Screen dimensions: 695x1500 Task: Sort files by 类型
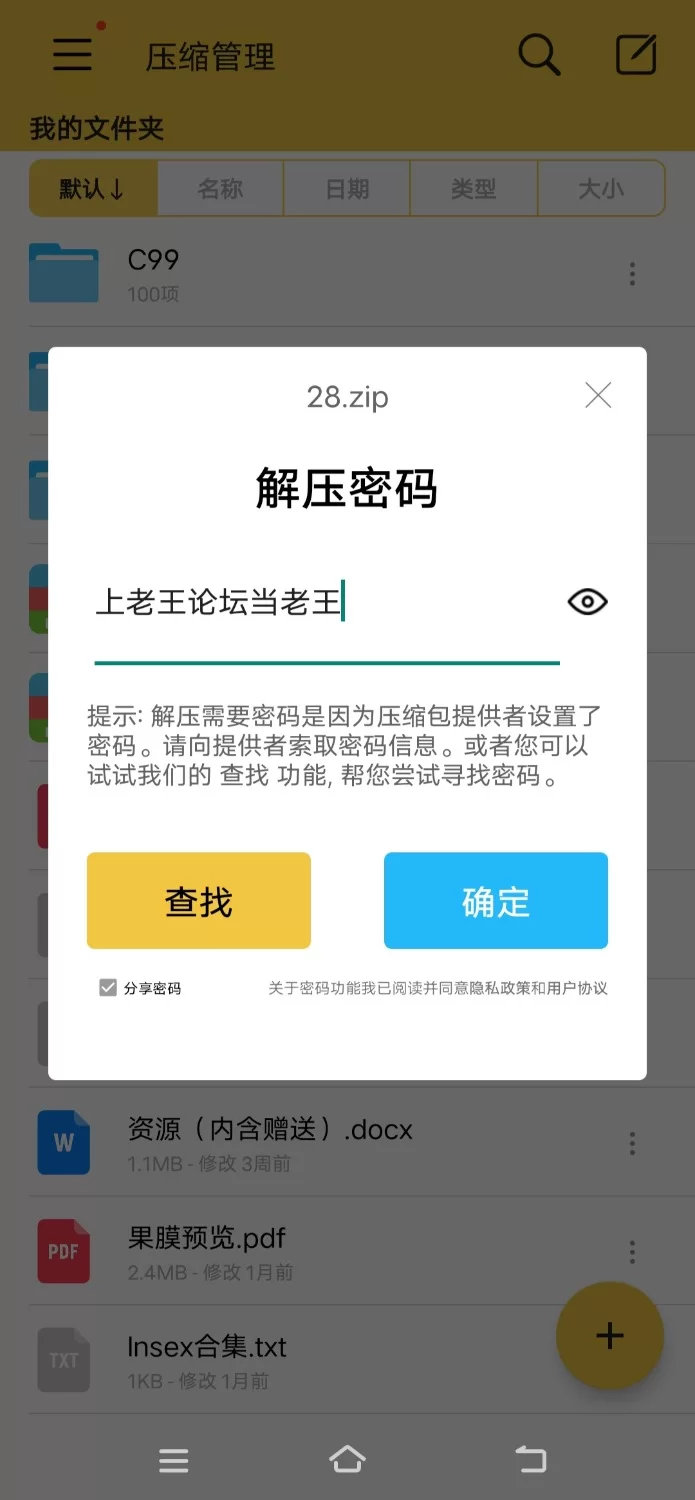473,189
